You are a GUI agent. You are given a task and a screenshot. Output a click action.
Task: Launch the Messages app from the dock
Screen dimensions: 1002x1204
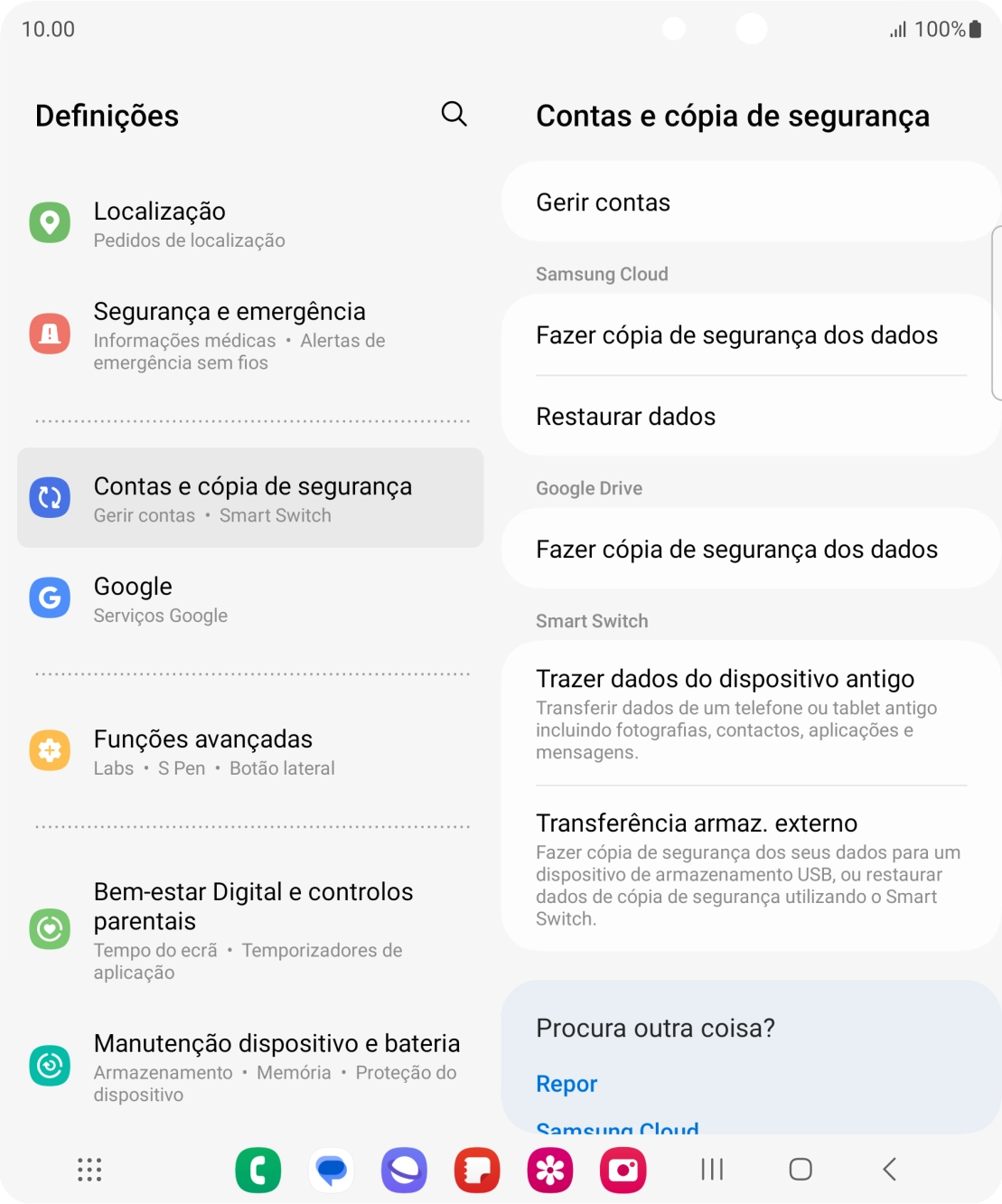[x=332, y=1169]
